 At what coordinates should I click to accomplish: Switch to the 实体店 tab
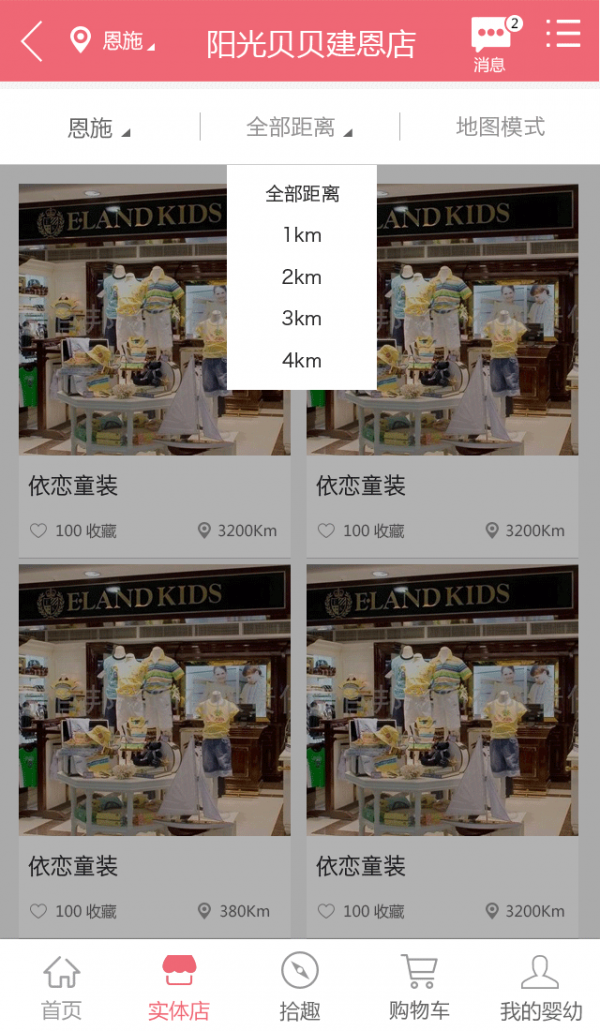click(179, 985)
